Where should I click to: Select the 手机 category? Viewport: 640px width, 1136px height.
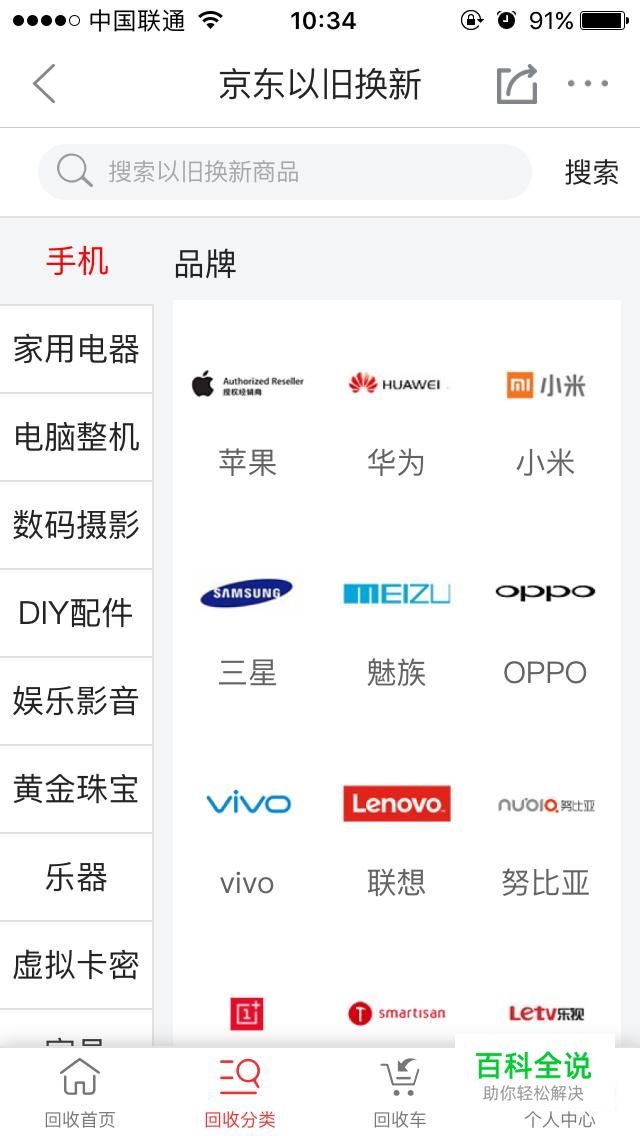(x=77, y=262)
